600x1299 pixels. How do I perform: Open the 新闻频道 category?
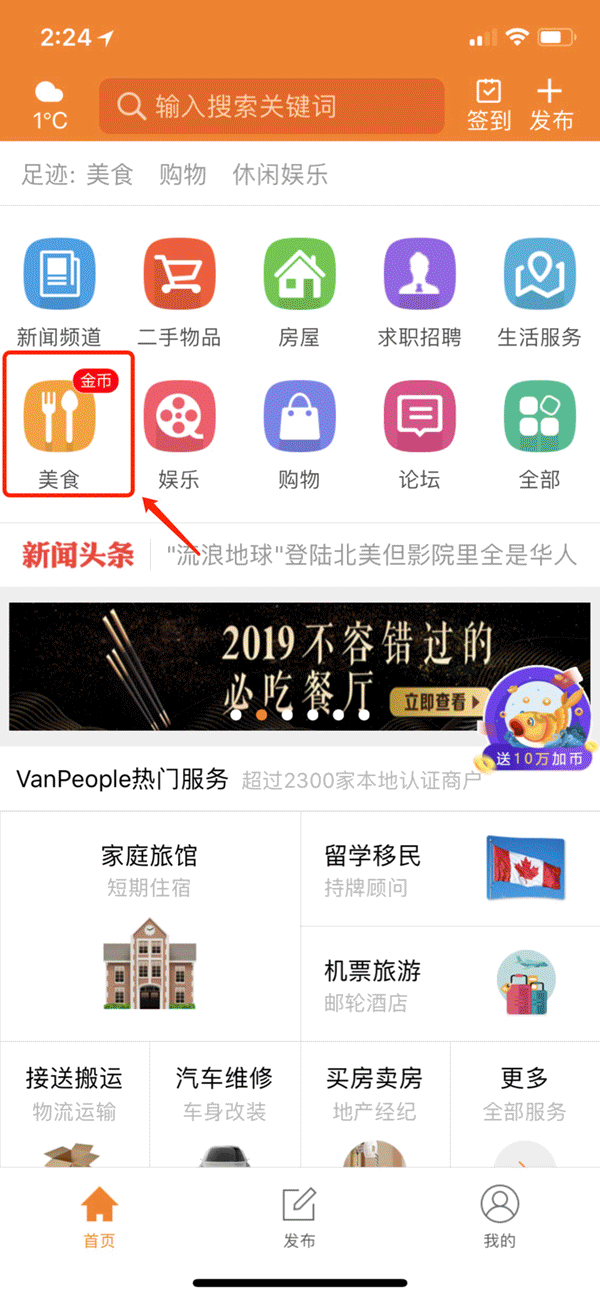pos(59,292)
